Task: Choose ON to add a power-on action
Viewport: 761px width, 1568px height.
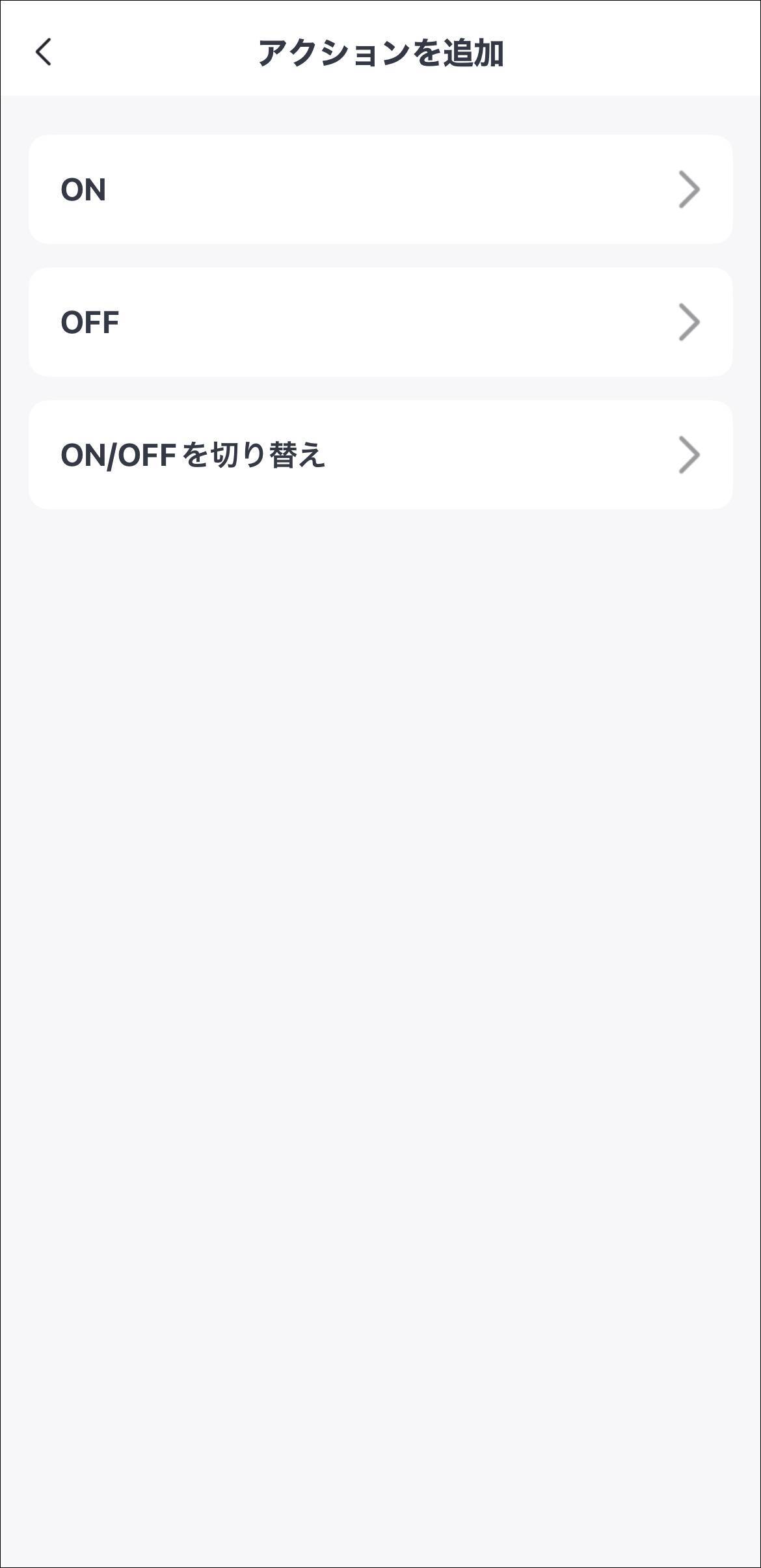Action: (x=380, y=189)
